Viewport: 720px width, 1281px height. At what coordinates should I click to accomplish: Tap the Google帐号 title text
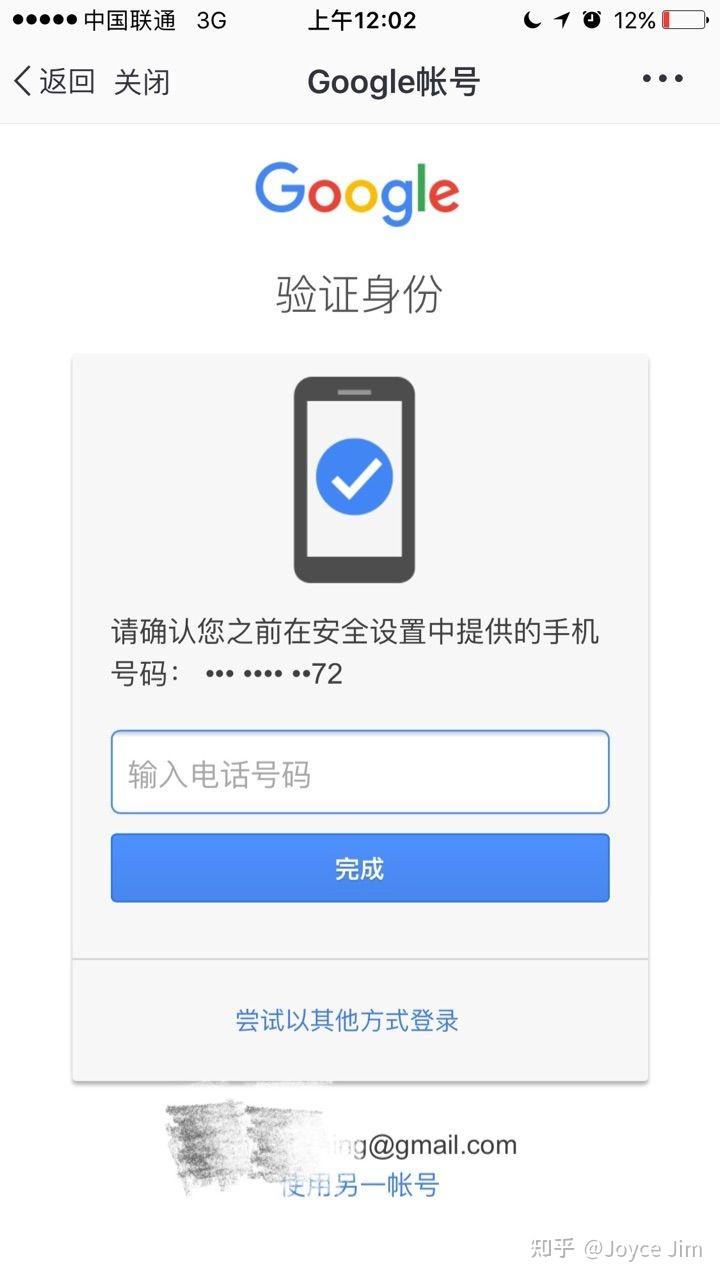(394, 82)
